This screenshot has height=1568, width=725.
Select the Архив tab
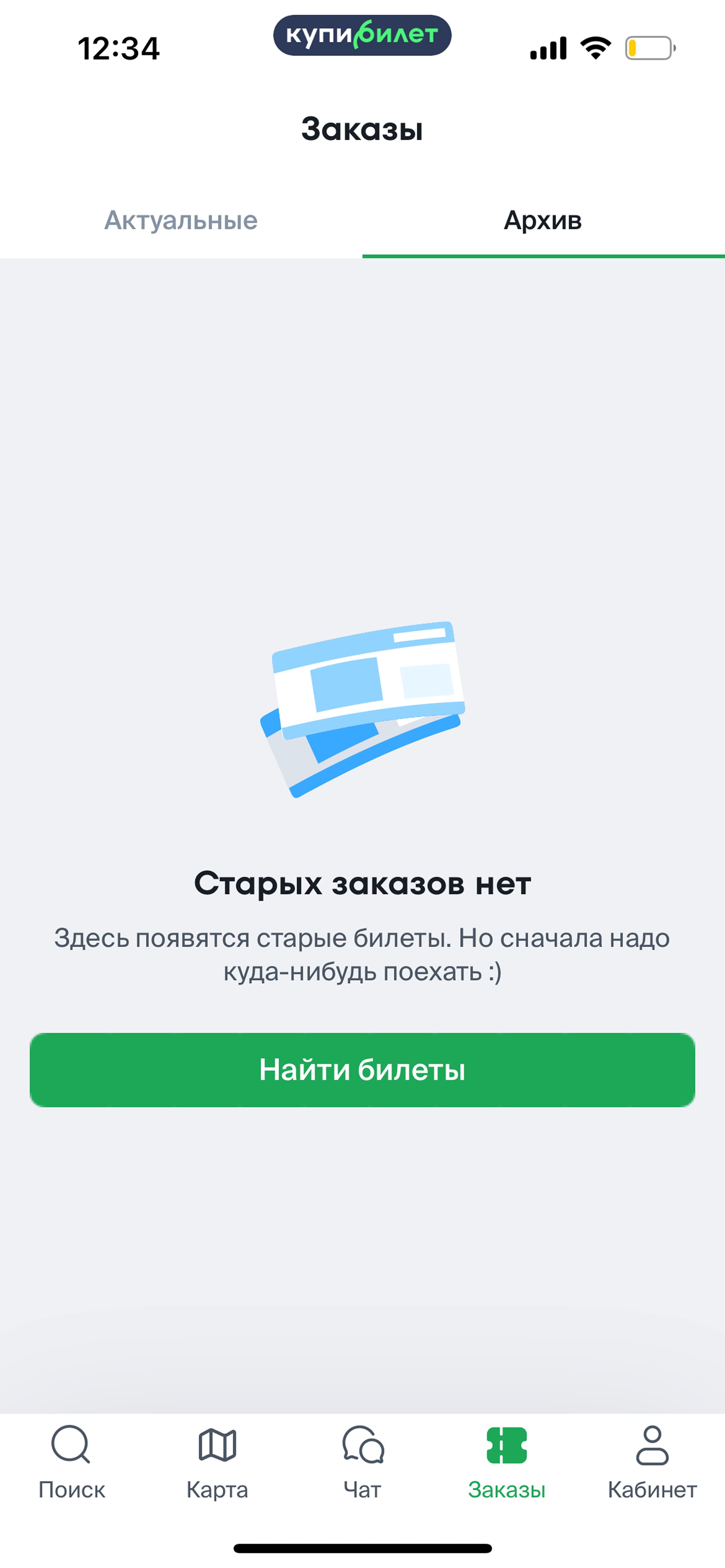coord(543,220)
